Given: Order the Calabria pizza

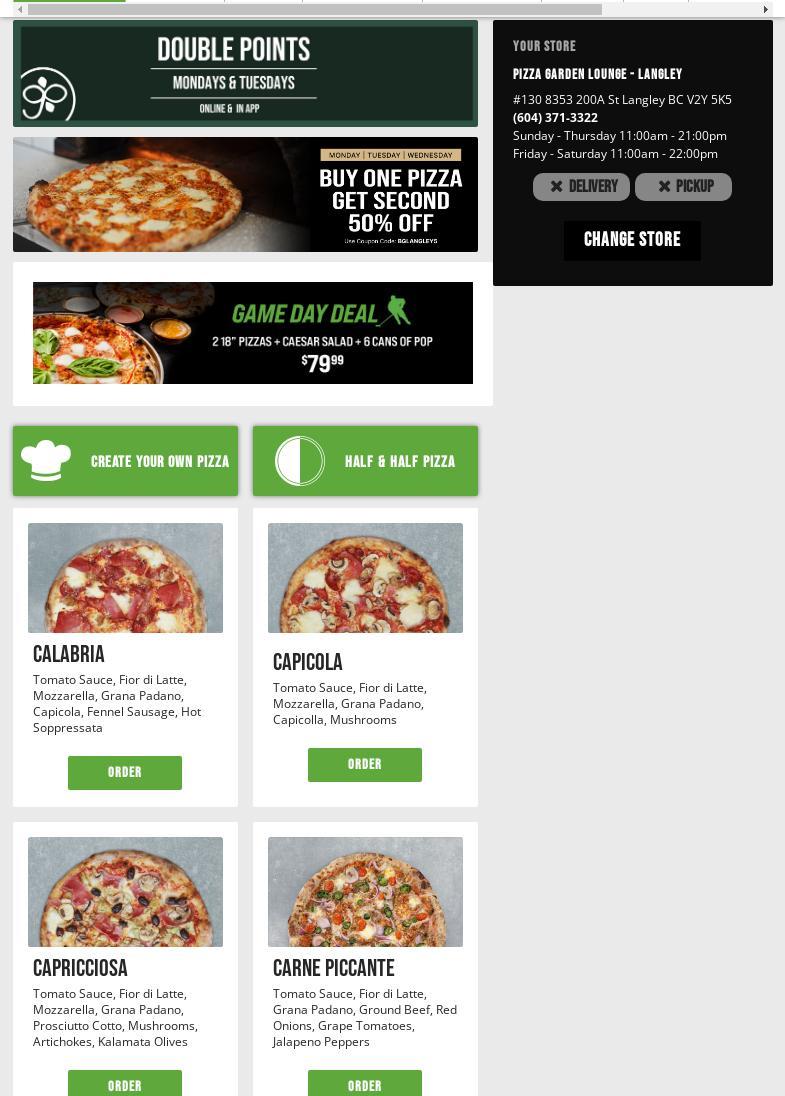Looking at the screenshot, I should [x=125, y=773].
